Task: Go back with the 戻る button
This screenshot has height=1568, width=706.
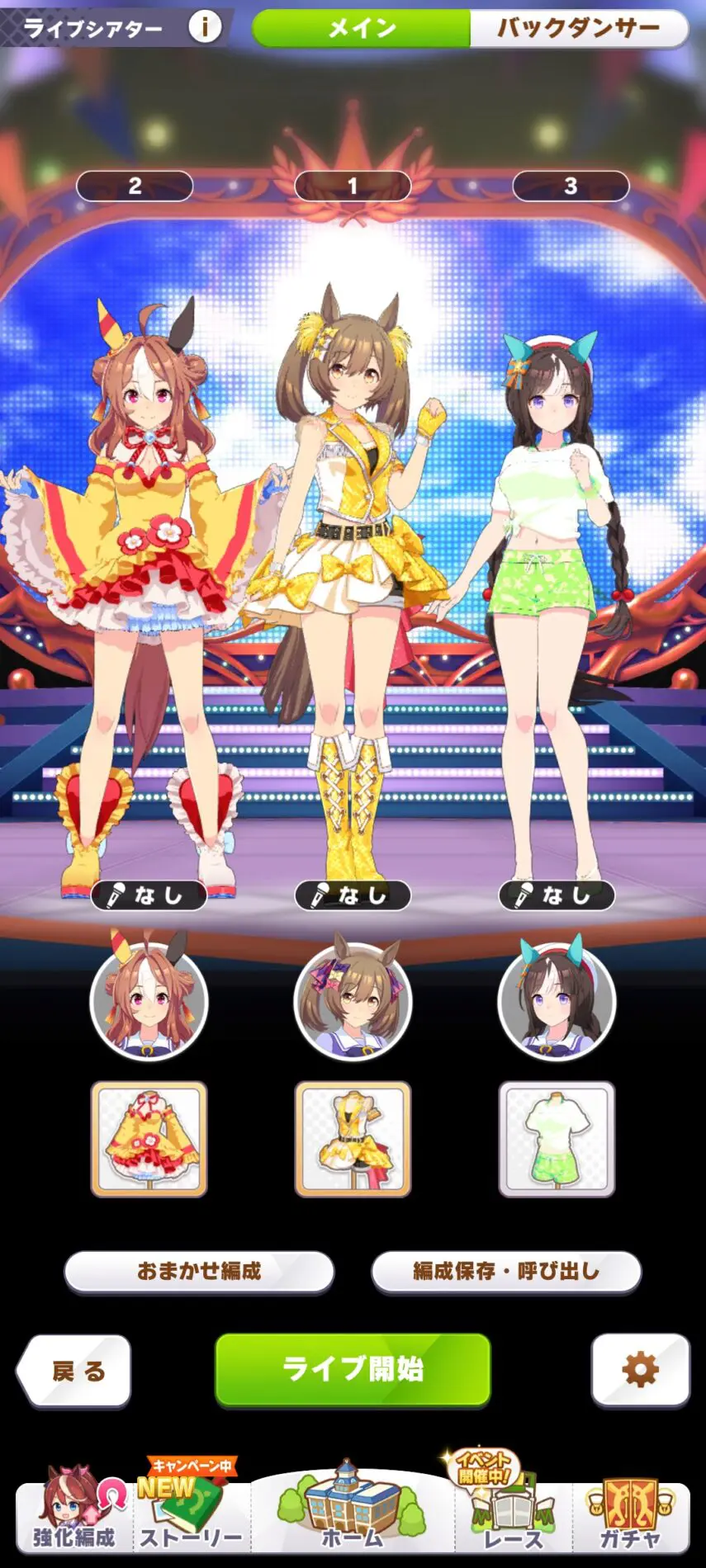Action: pyautogui.click(x=76, y=1371)
